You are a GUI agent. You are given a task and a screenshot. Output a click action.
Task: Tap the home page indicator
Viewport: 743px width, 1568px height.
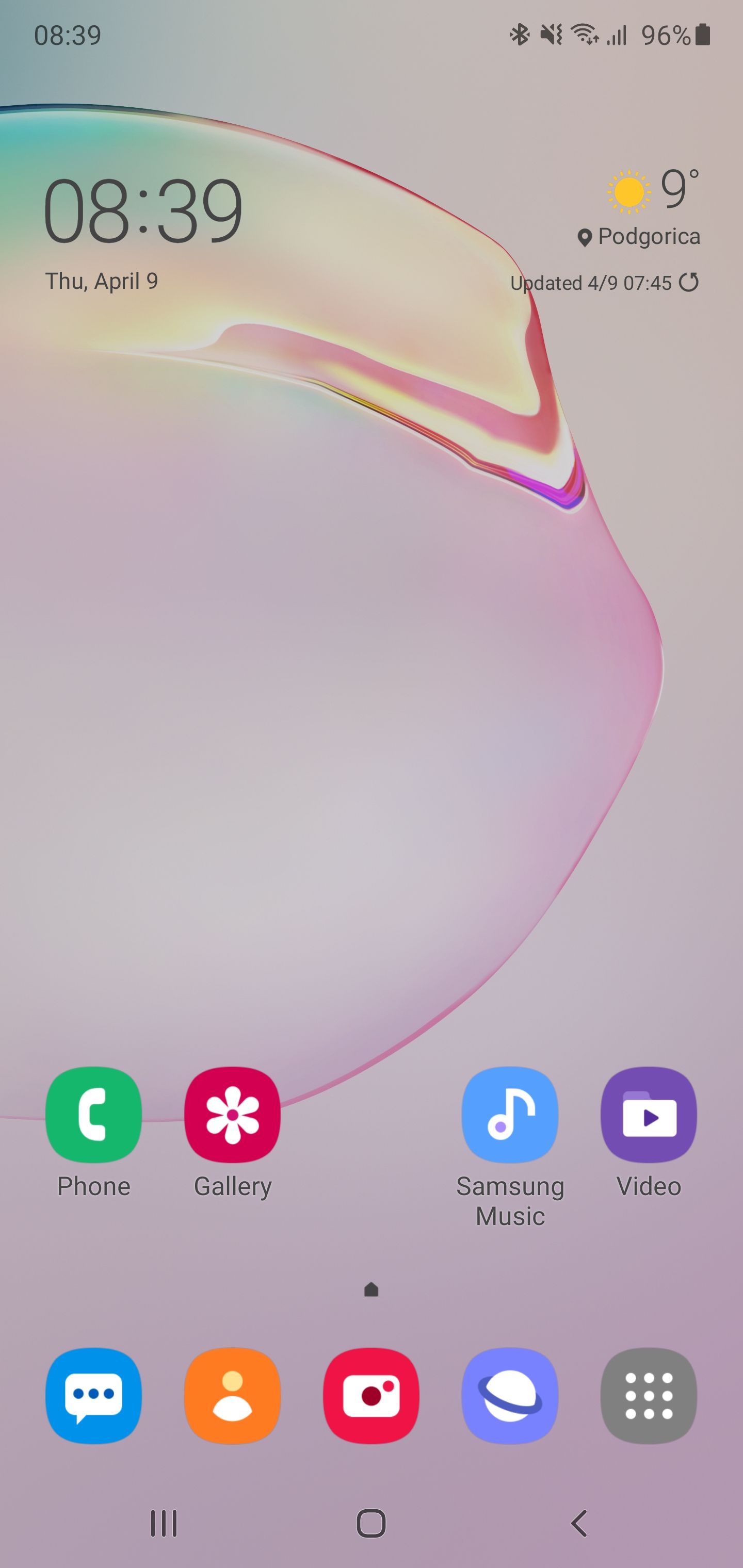click(x=371, y=1290)
